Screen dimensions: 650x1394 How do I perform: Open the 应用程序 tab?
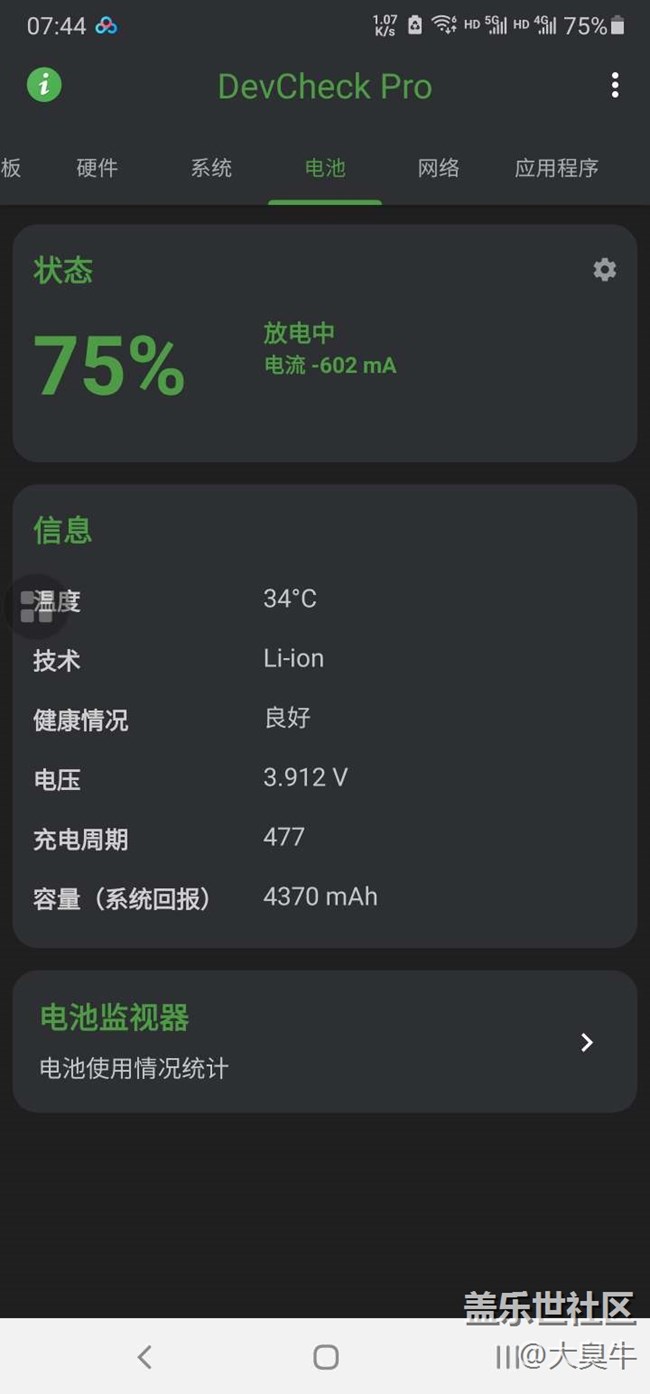tap(557, 168)
